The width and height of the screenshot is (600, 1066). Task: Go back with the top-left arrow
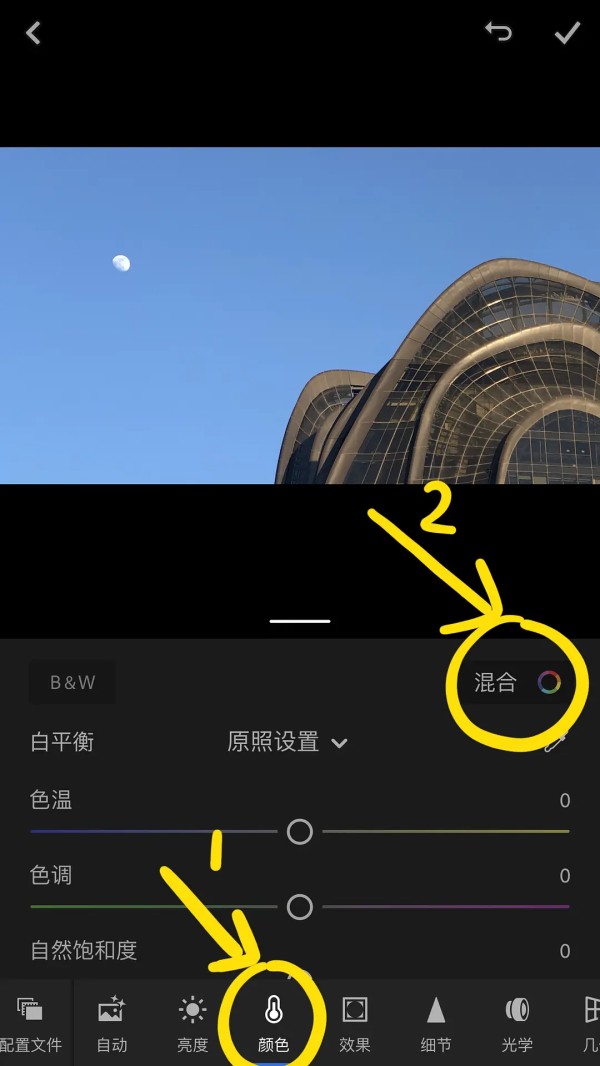pos(33,33)
